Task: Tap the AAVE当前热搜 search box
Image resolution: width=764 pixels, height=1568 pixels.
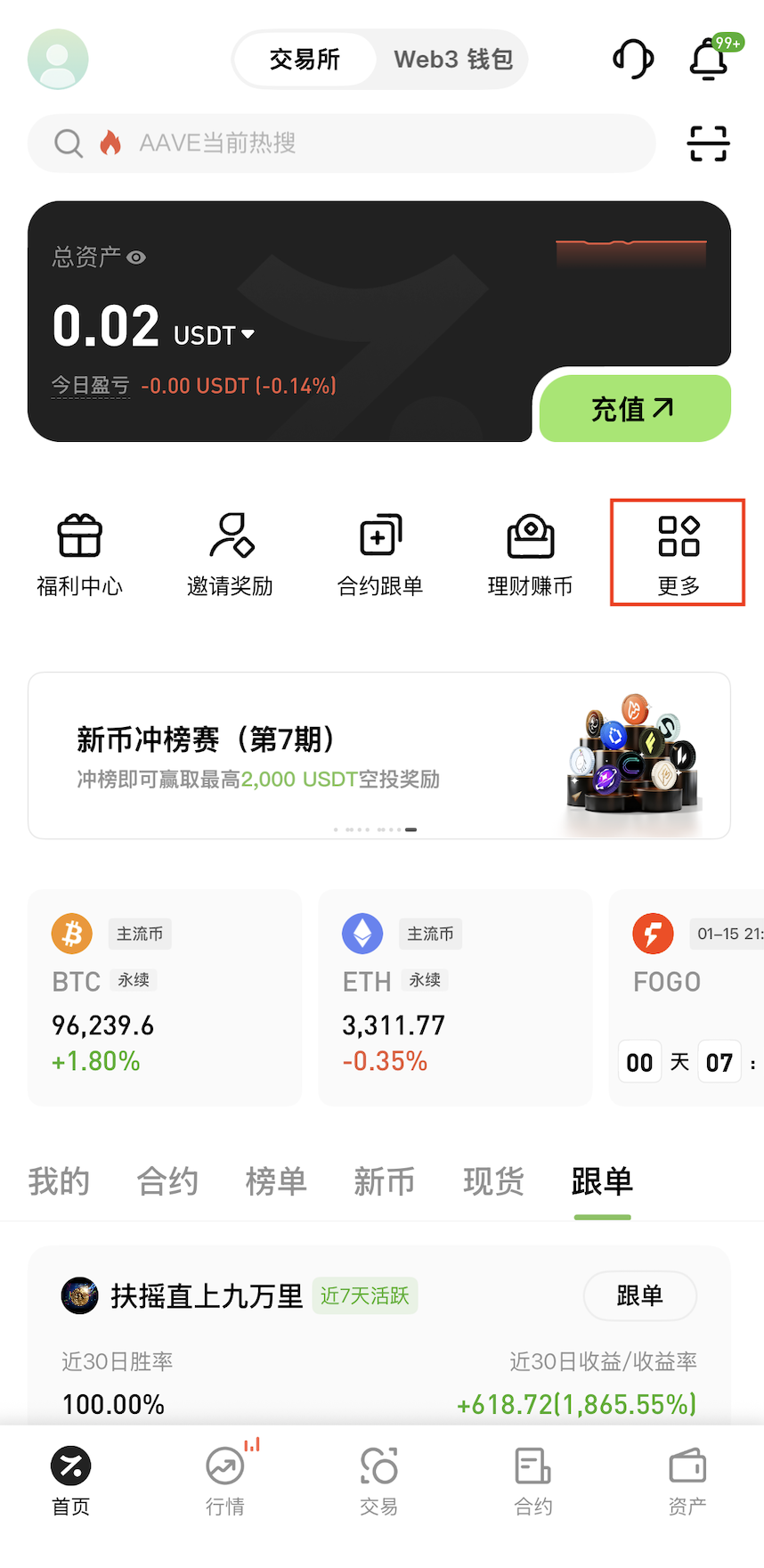Action: (x=341, y=143)
